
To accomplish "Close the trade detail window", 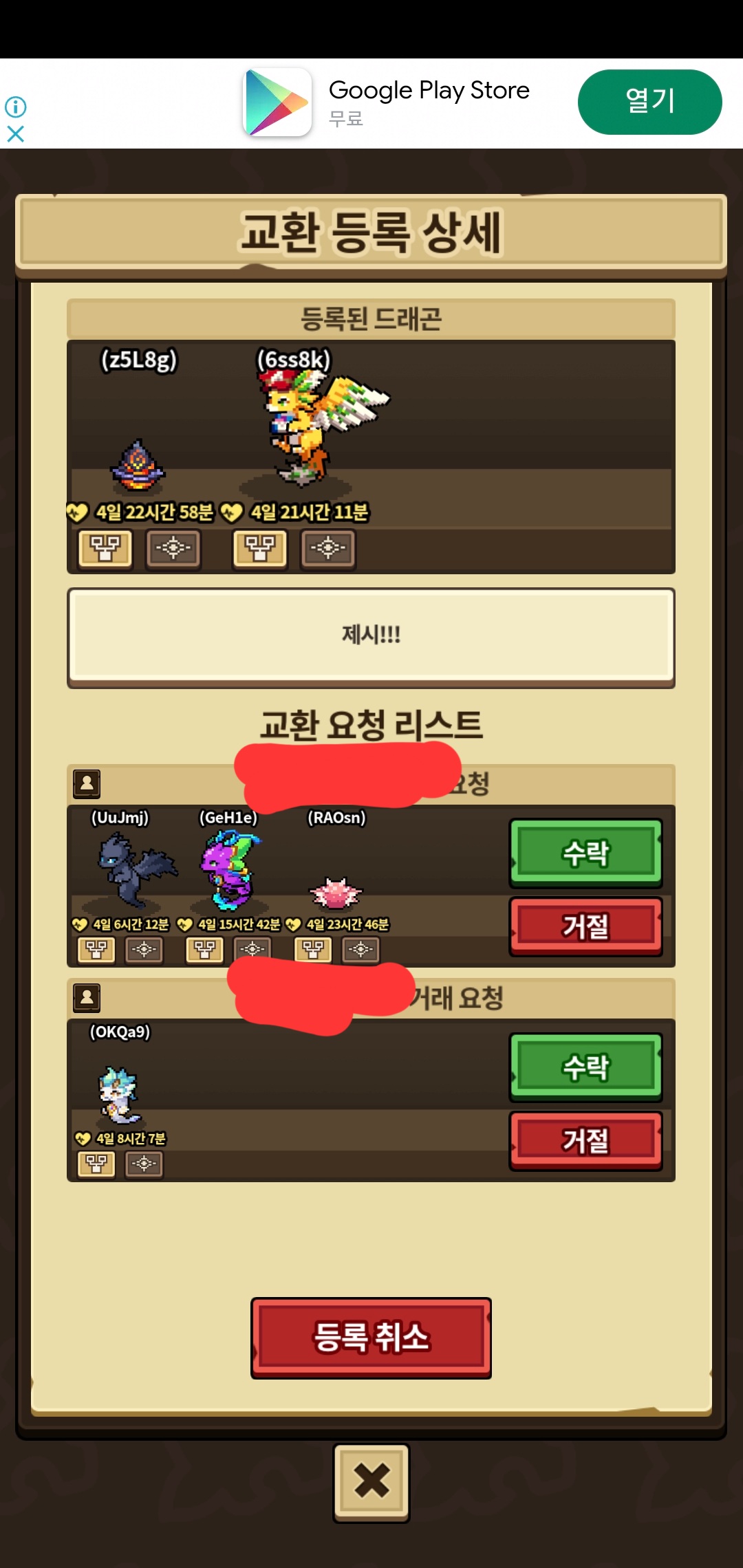I will tap(371, 1481).
